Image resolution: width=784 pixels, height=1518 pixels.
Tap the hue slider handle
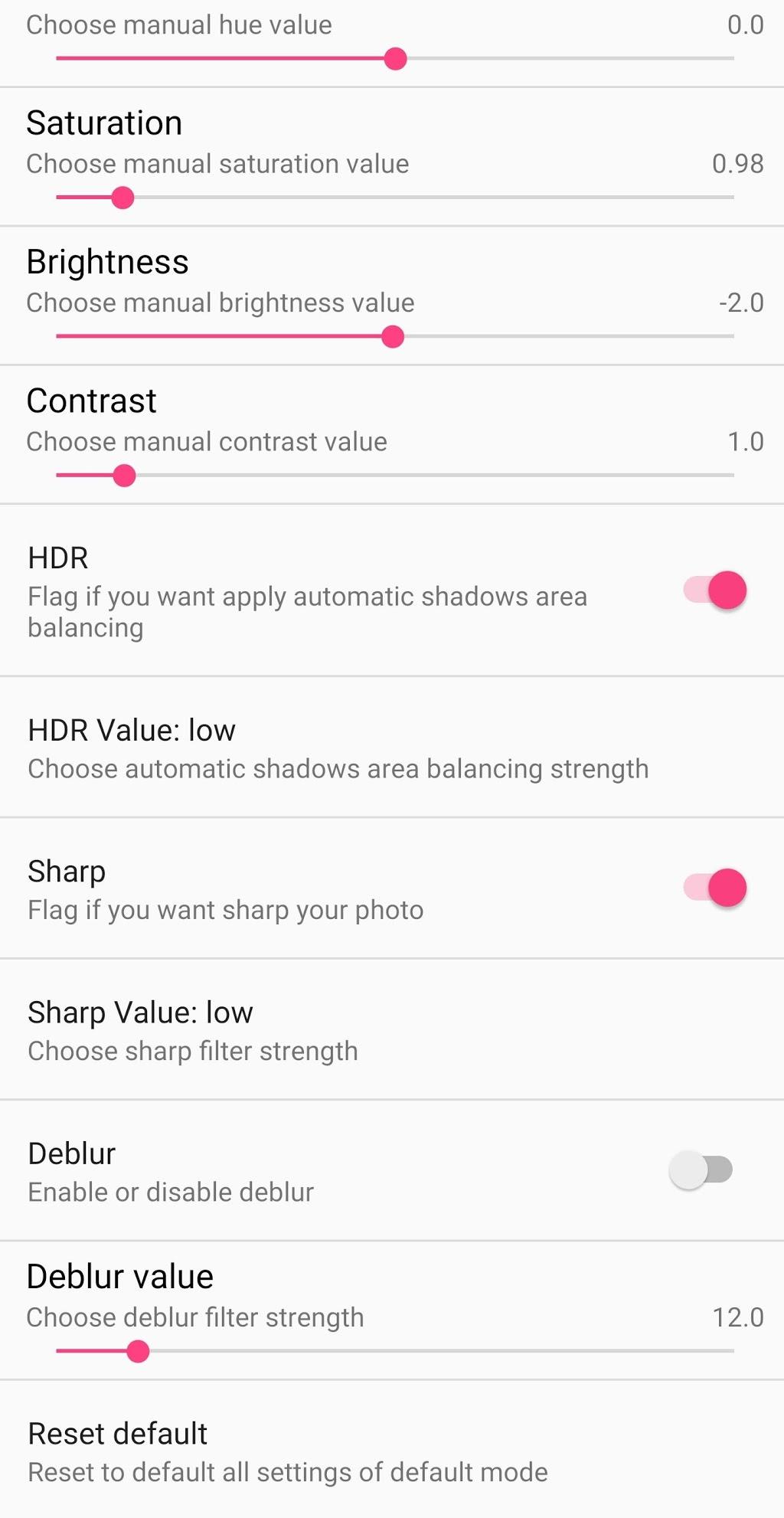pyautogui.click(x=395, y=59)
